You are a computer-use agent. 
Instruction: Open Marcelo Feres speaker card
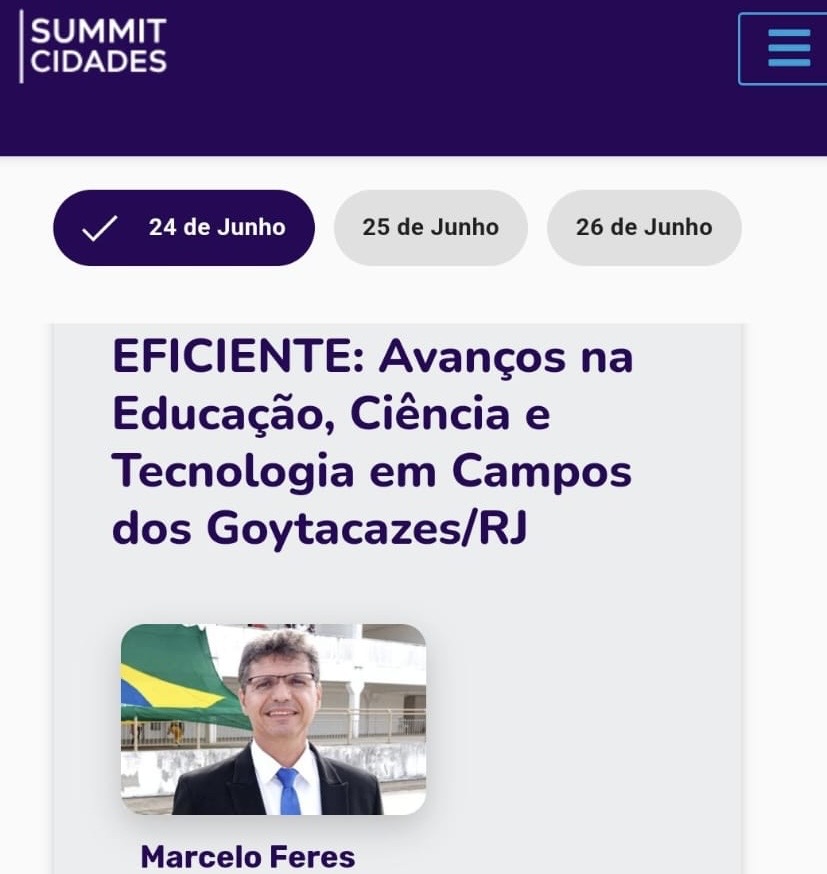pos(273,720)
